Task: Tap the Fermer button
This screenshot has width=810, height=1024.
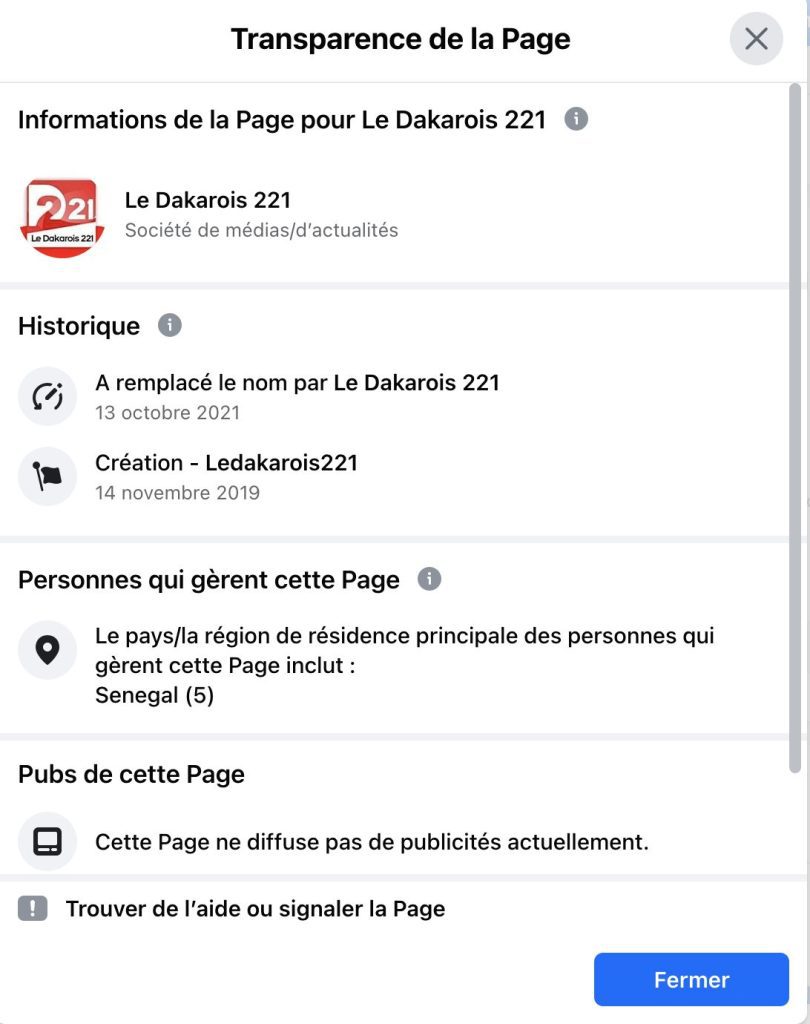Action: coord(691,979)
